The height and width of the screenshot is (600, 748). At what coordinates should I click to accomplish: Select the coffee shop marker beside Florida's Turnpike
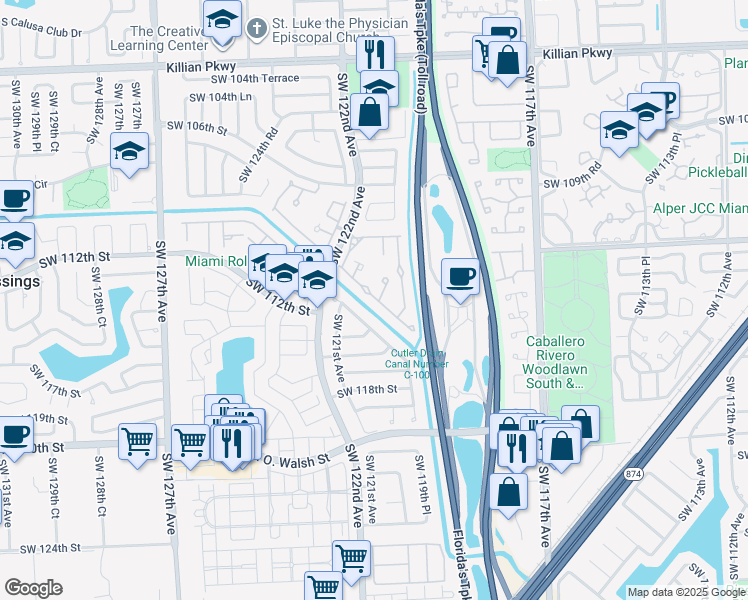click(460, 276)
